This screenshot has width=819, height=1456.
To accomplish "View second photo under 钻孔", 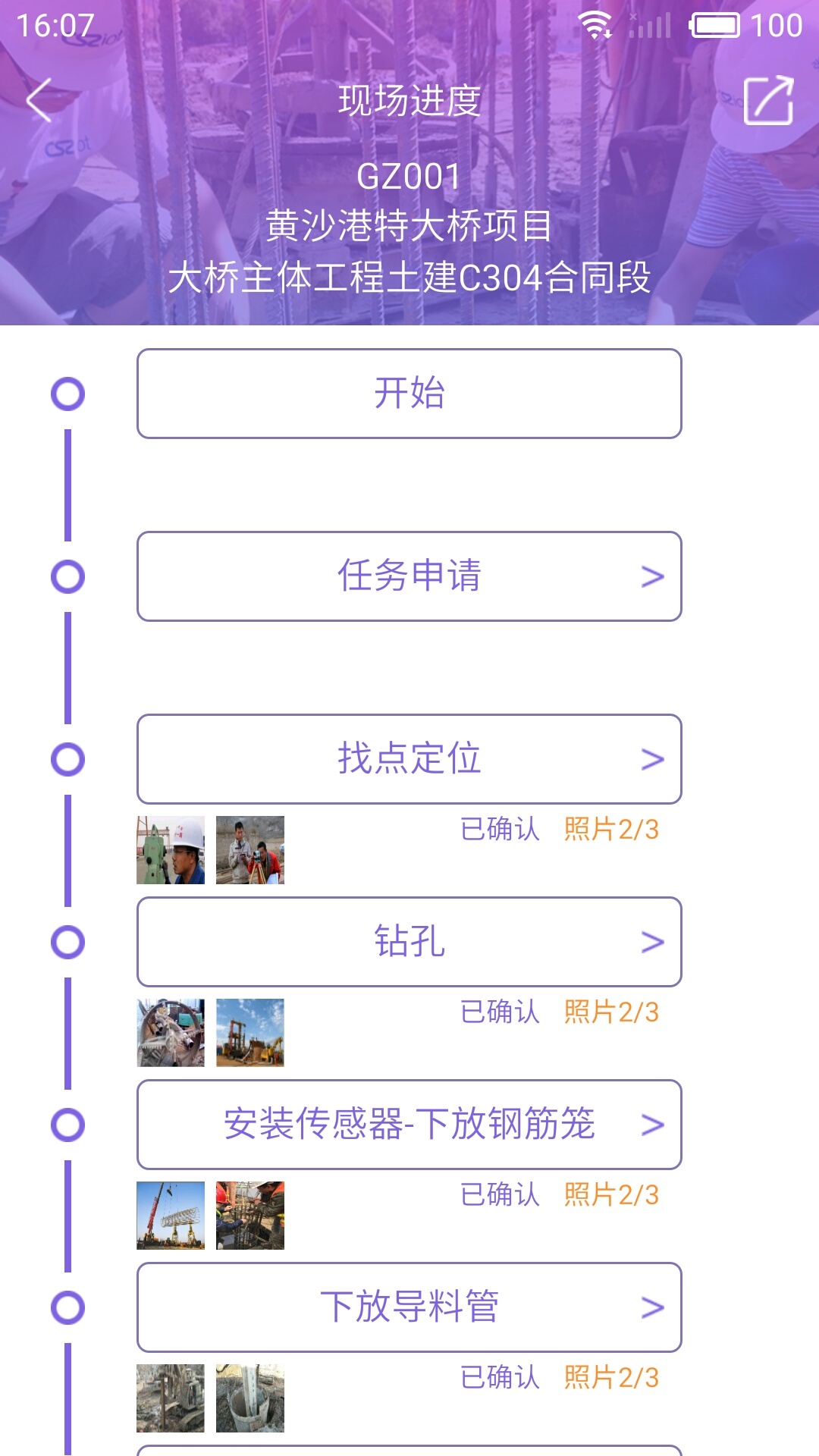I will [250, 1033].
